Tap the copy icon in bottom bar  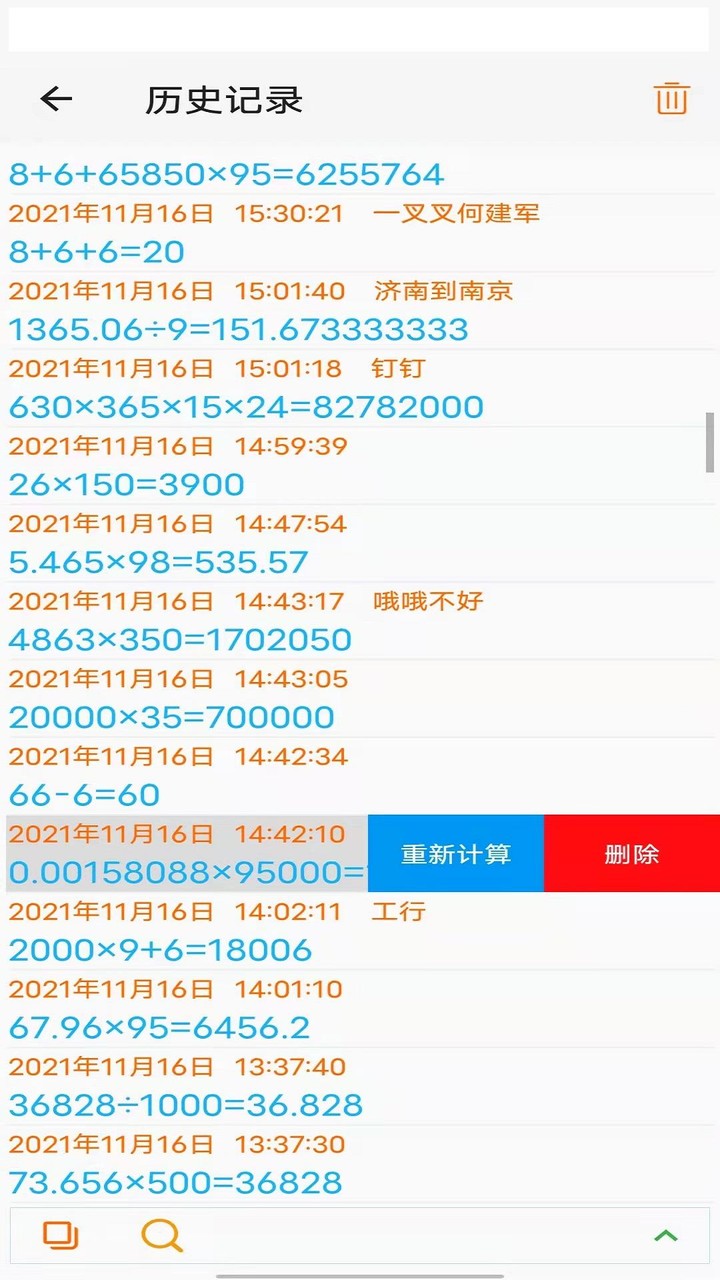(x=61, y=1236)
